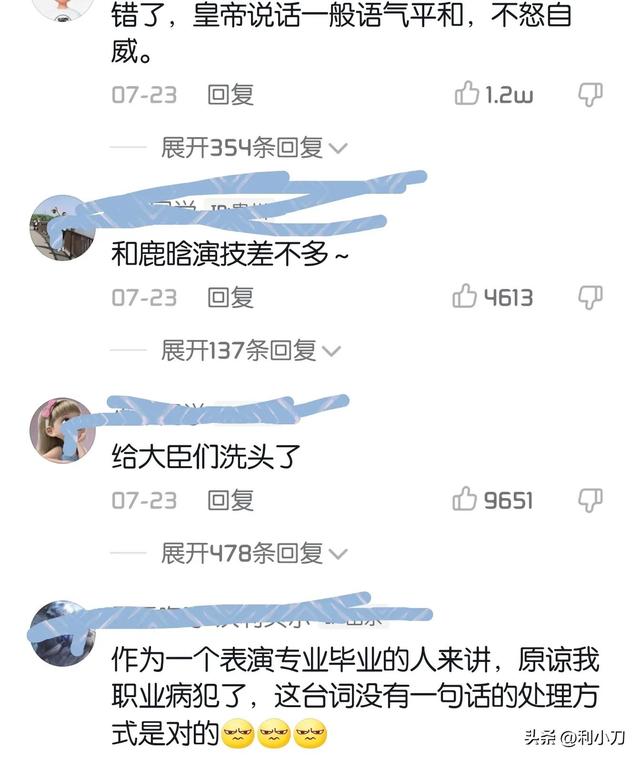The width and height of the screenshot is (640, 760).
Task: Dislike the comment about 皇帝说话语气平和
Action: pos(591,94)
